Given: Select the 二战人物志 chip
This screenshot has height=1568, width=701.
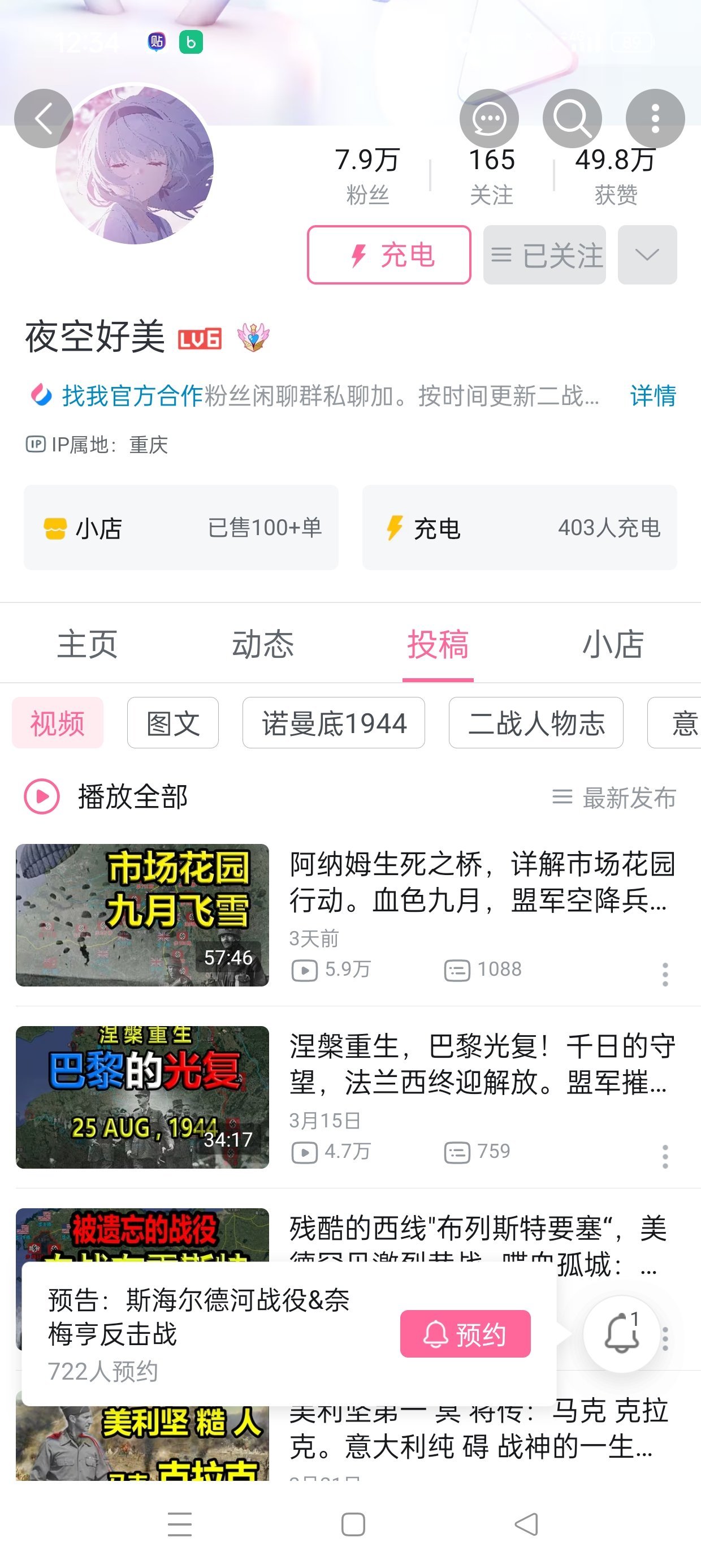Looking at the screenshot, I should click(x=535, y=723).
